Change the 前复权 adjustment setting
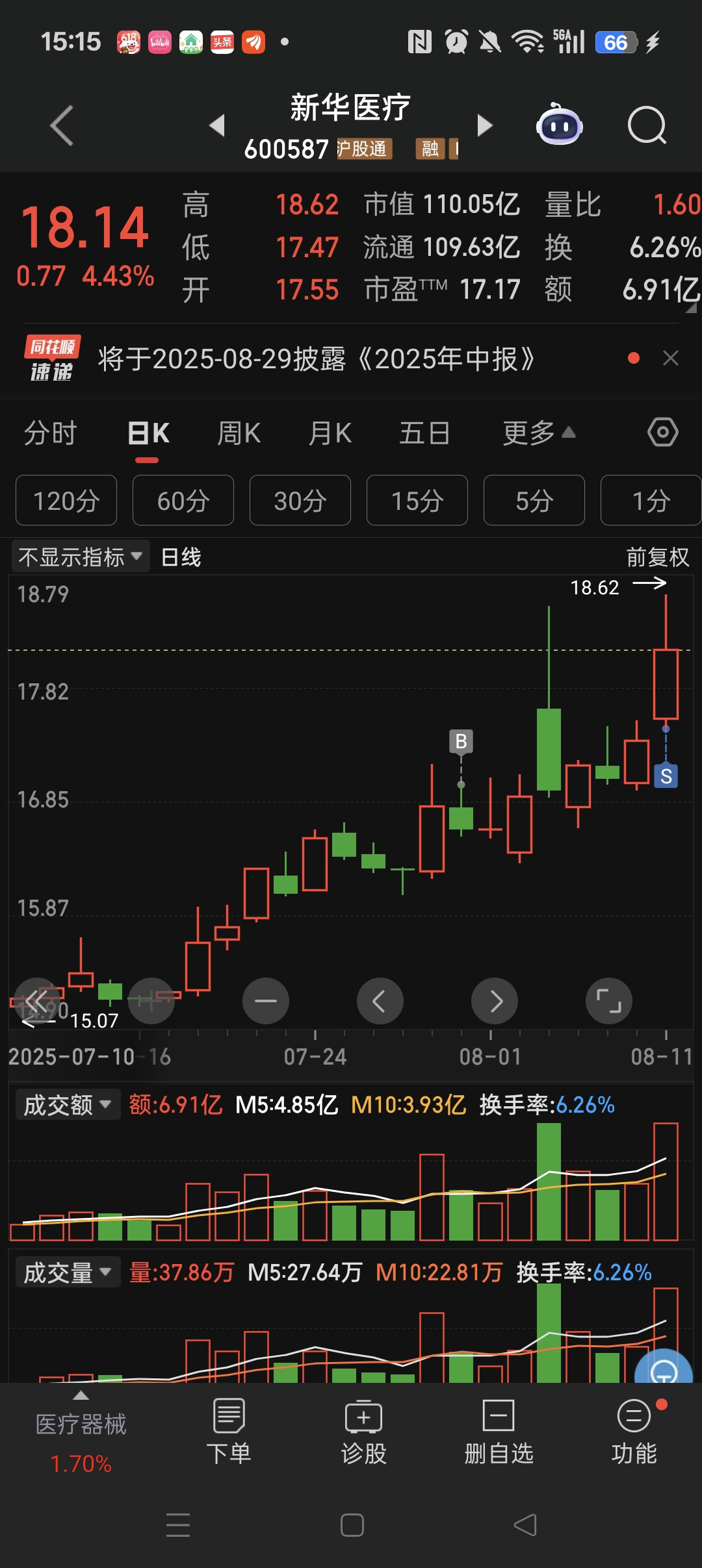 click(x=657, y=557)
